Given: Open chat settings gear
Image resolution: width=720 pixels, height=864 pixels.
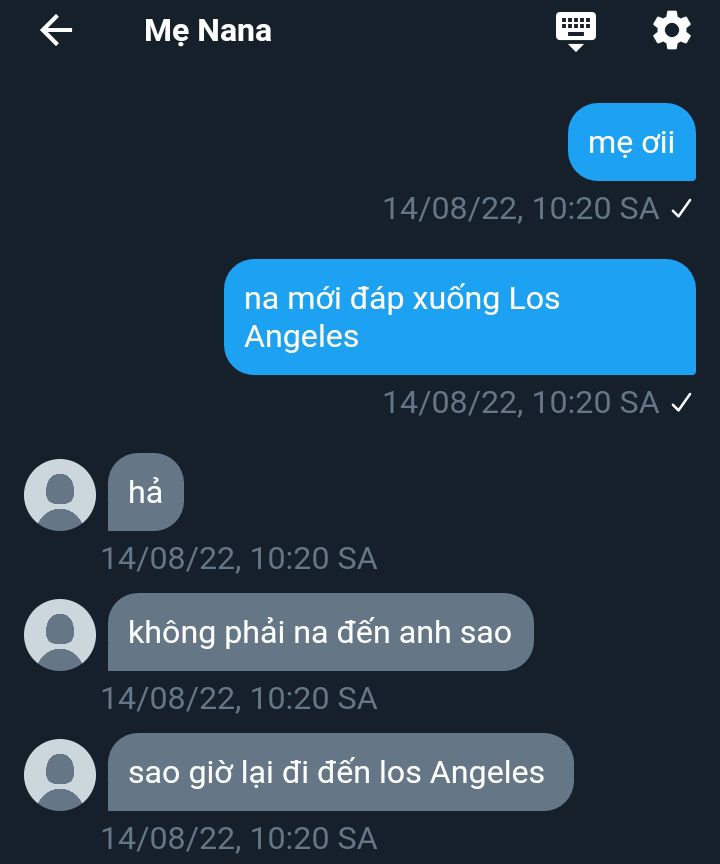Looking at the screenshot, I should 672,31.
